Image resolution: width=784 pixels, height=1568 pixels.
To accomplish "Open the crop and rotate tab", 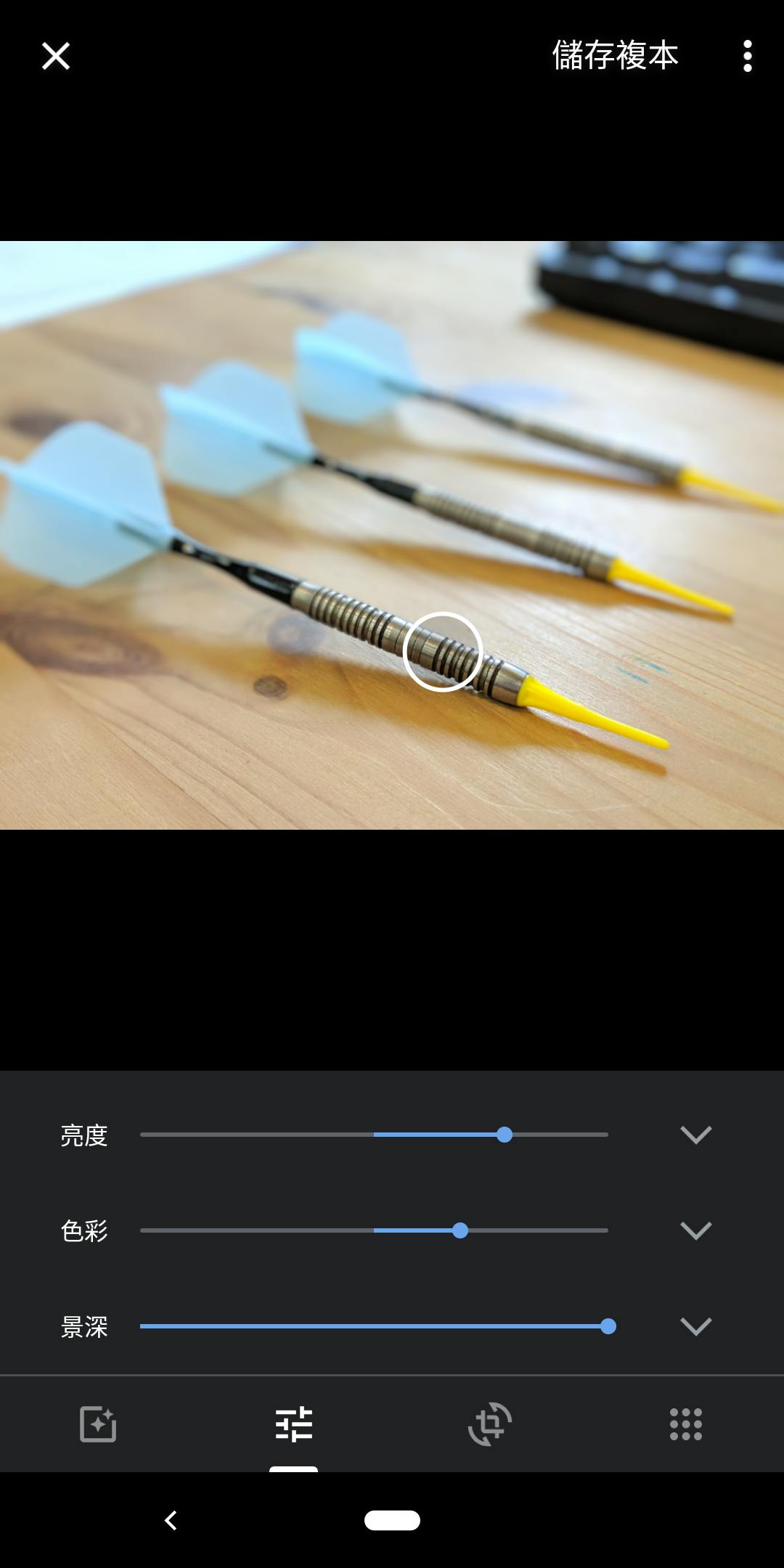I will [490, 1424].
